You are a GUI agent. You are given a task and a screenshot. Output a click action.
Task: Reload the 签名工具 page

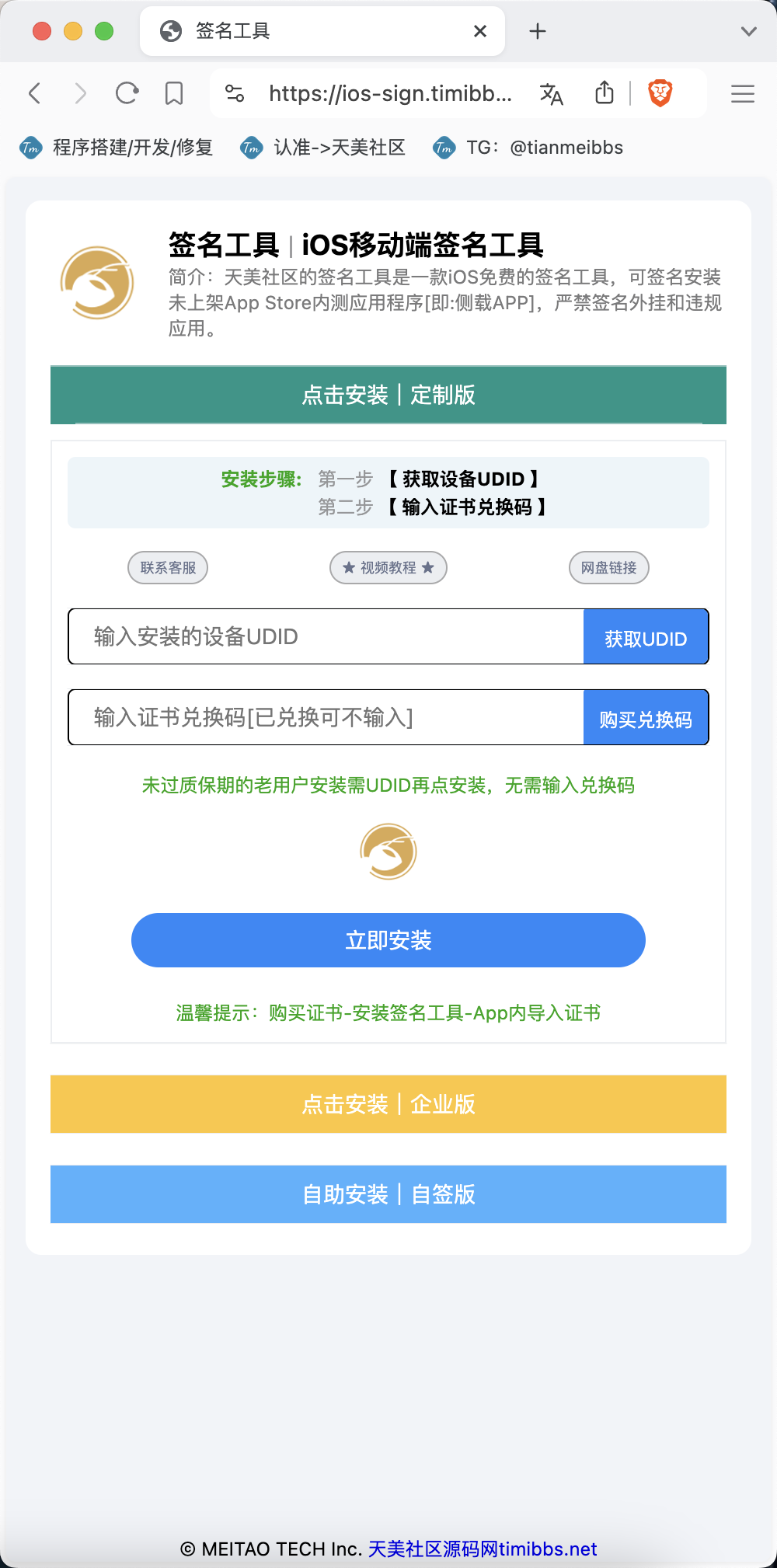(x=127, y=92)
